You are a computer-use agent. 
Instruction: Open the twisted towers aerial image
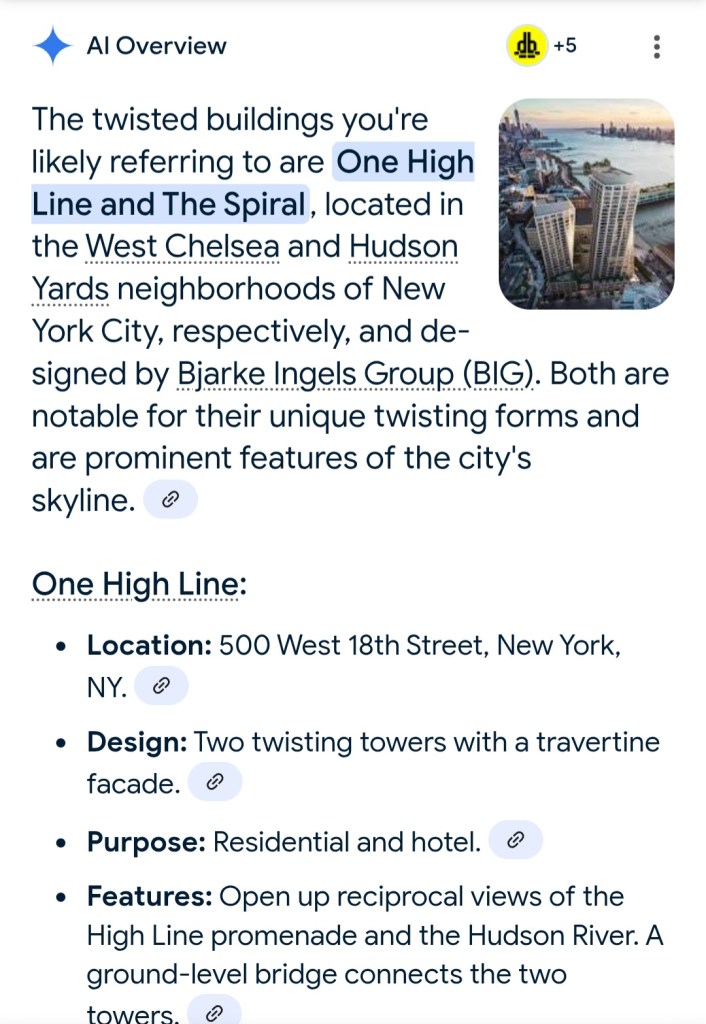586,204
